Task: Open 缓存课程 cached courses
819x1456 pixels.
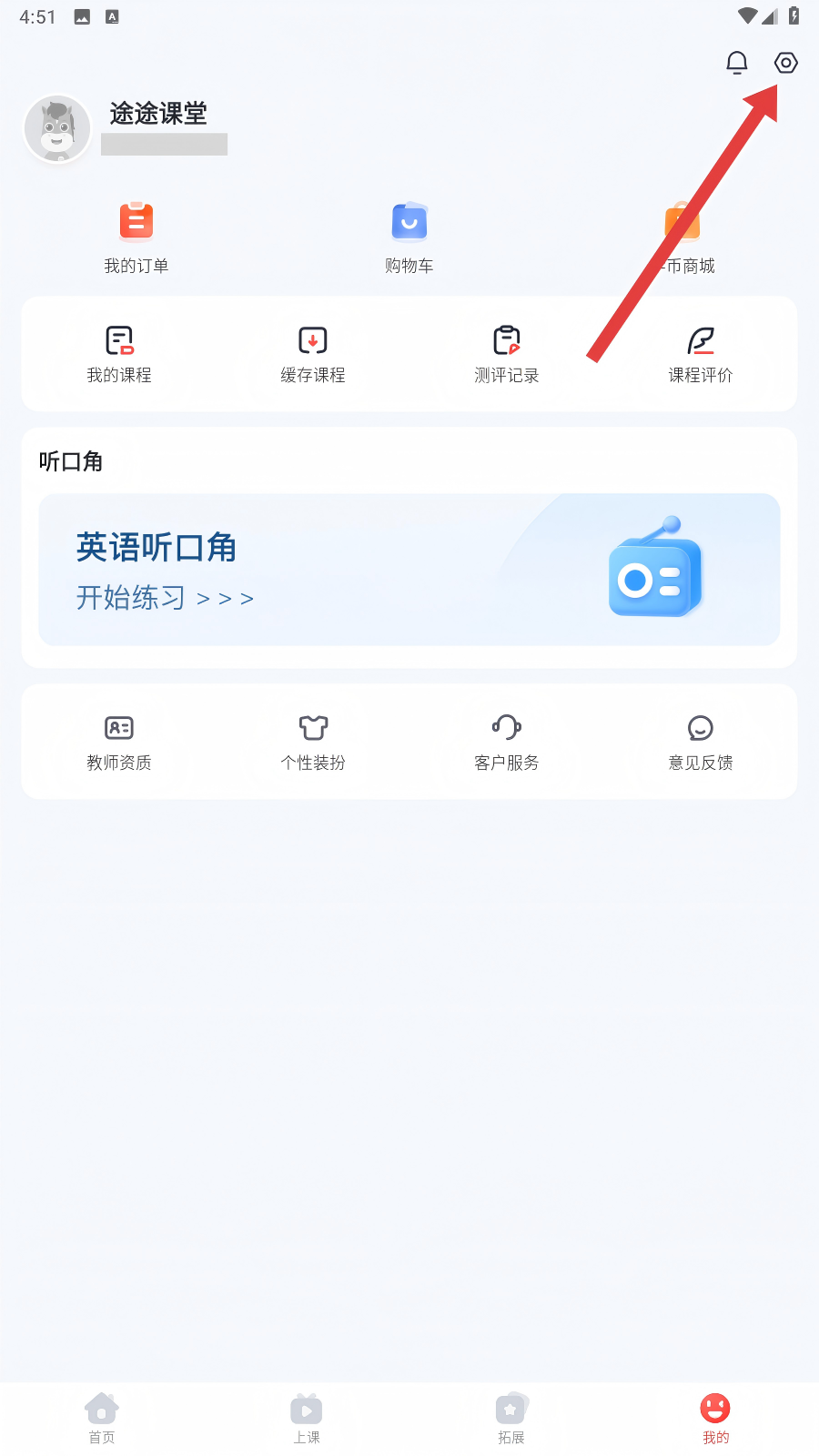Action: point(313,353)
